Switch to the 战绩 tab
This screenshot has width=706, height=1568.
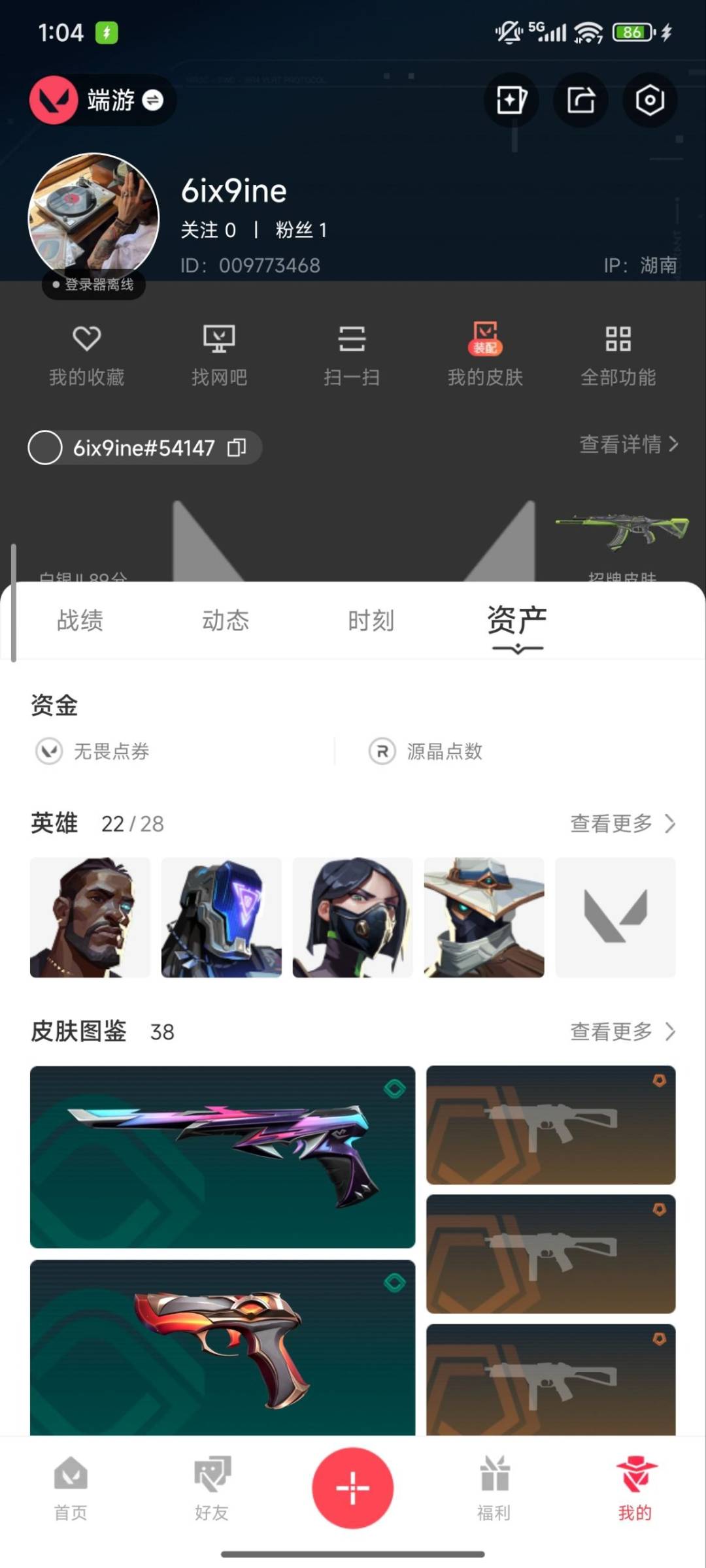click(x=80, y=620)
